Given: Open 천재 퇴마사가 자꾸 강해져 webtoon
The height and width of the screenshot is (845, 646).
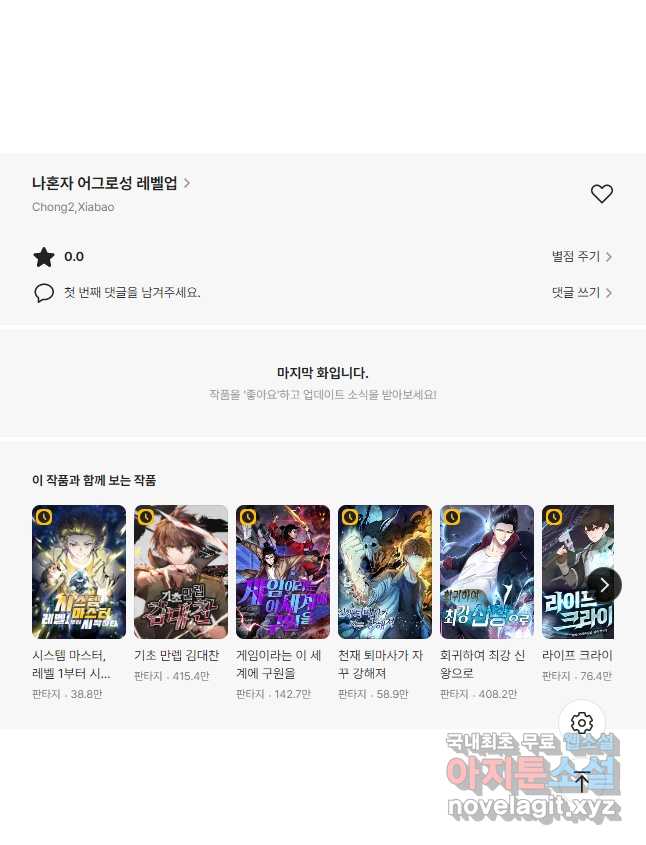Looking at the screenshot, I should (x=385, y=572).
